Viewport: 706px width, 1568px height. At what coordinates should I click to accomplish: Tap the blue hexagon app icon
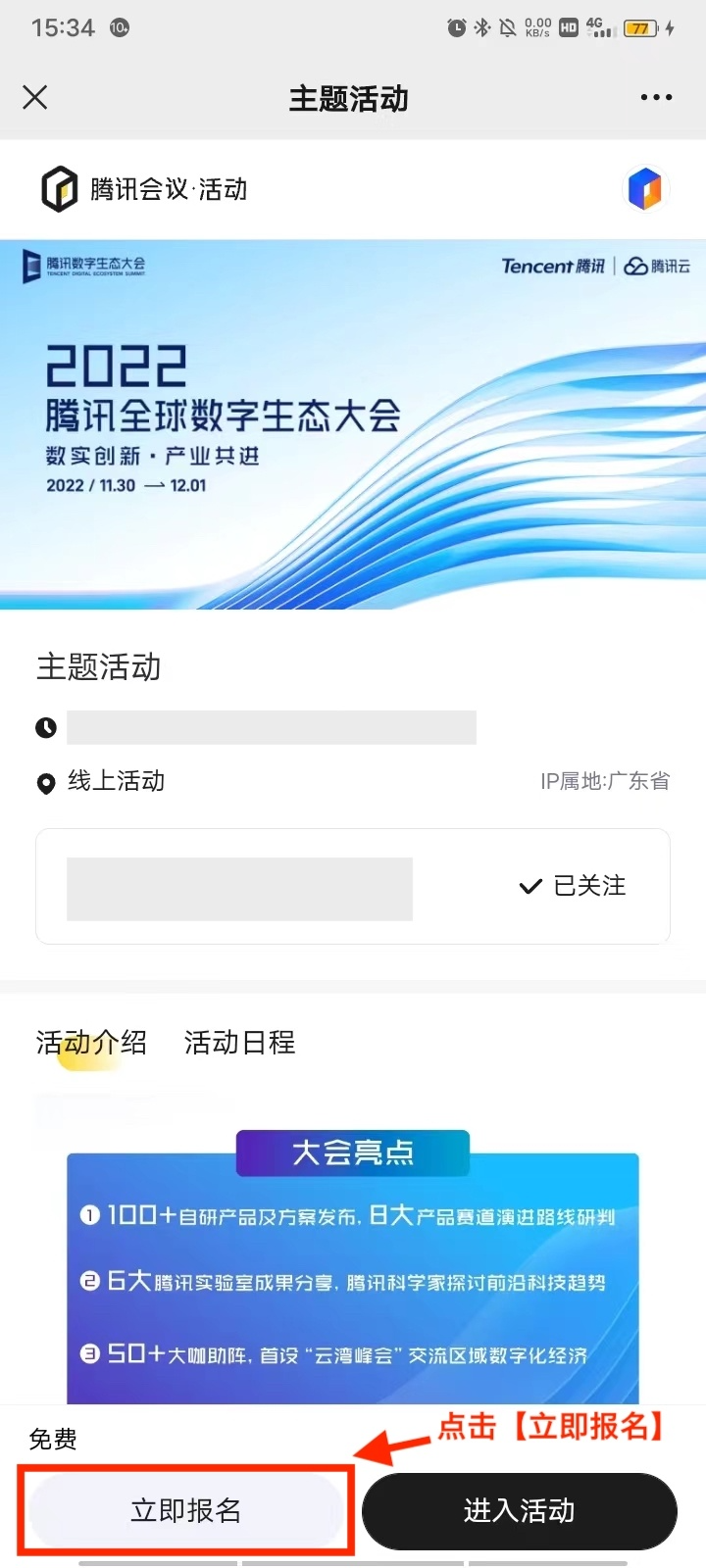coord(645,188)
